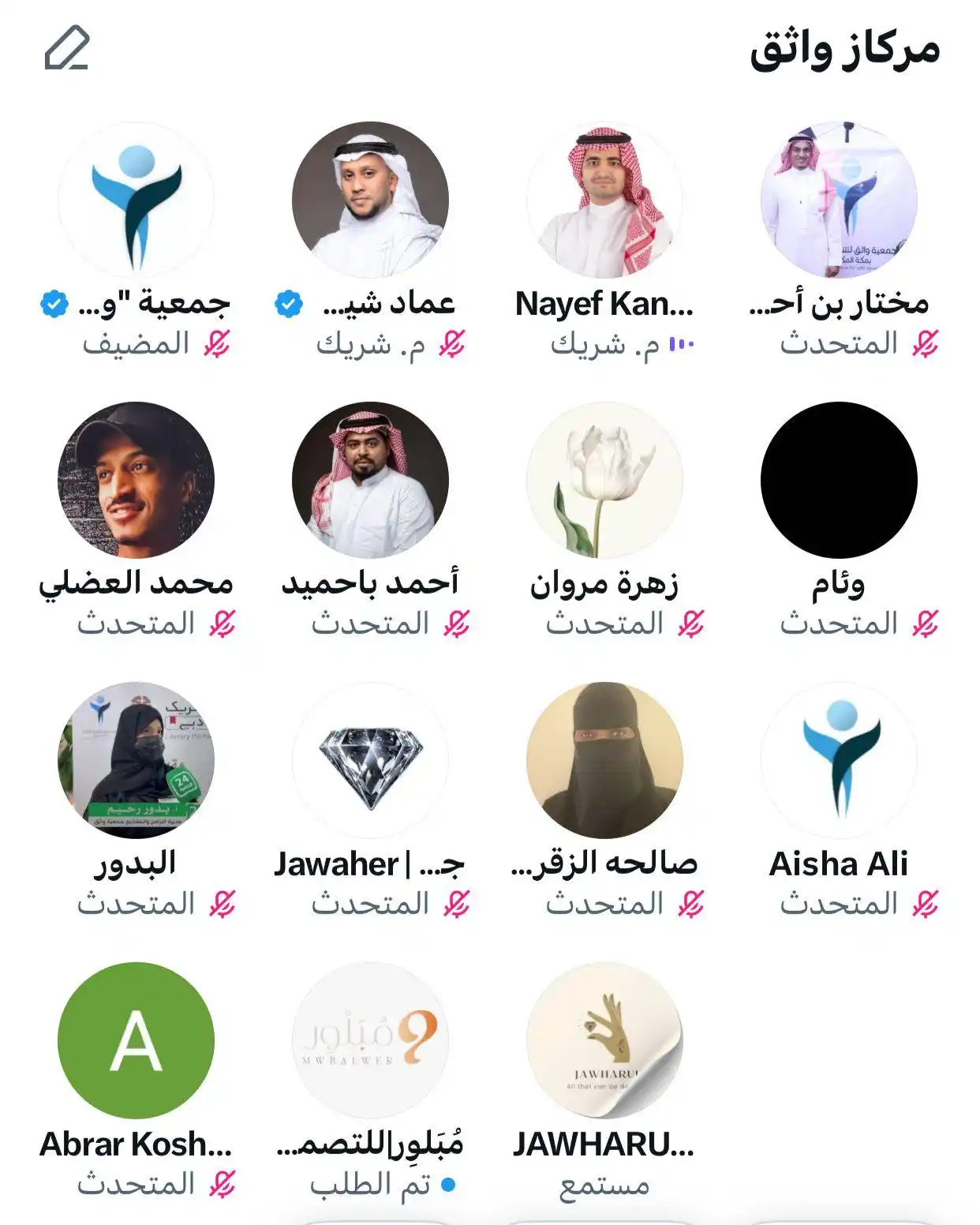Open speaker مختار بن أحـ... profile
Viewport: 980px width, 1225px height.
point(839,200)
